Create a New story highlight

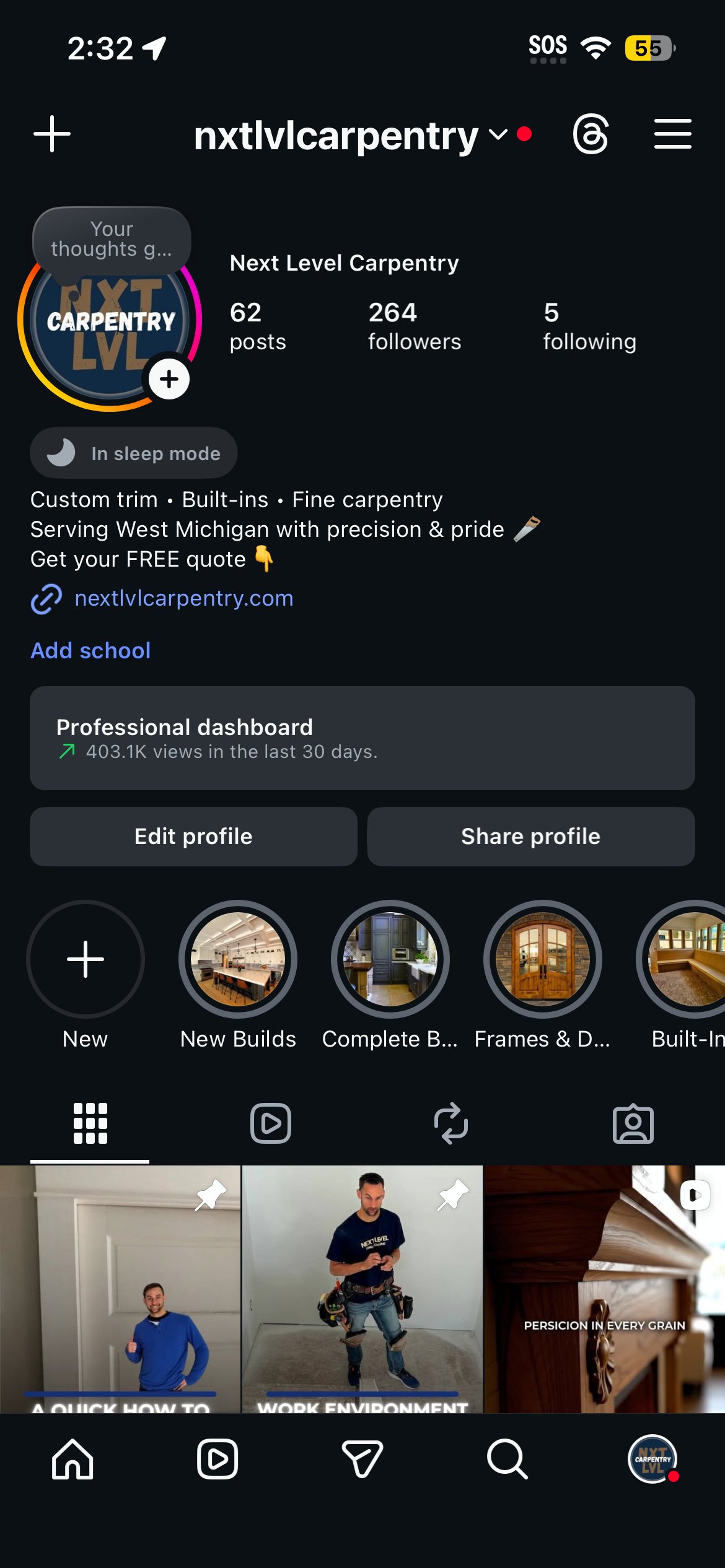(85, 959)
